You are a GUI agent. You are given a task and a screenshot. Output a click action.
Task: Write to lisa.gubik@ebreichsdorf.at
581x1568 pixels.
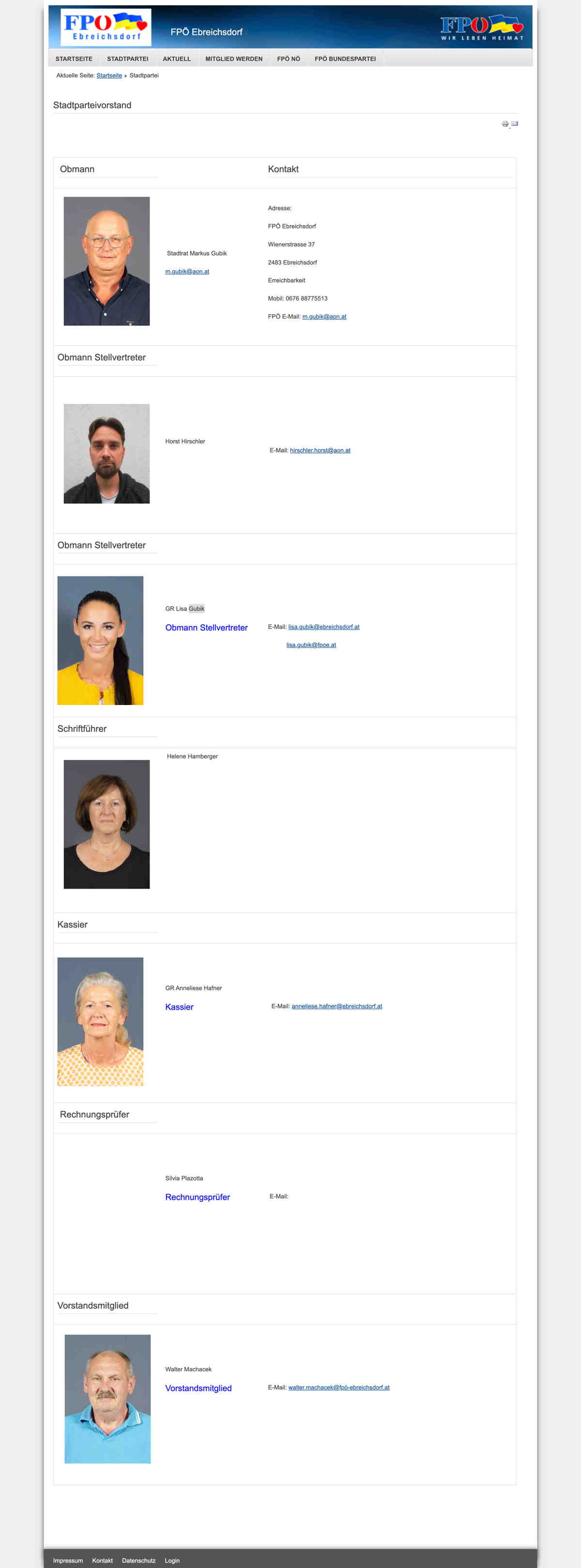pos(323,627)
